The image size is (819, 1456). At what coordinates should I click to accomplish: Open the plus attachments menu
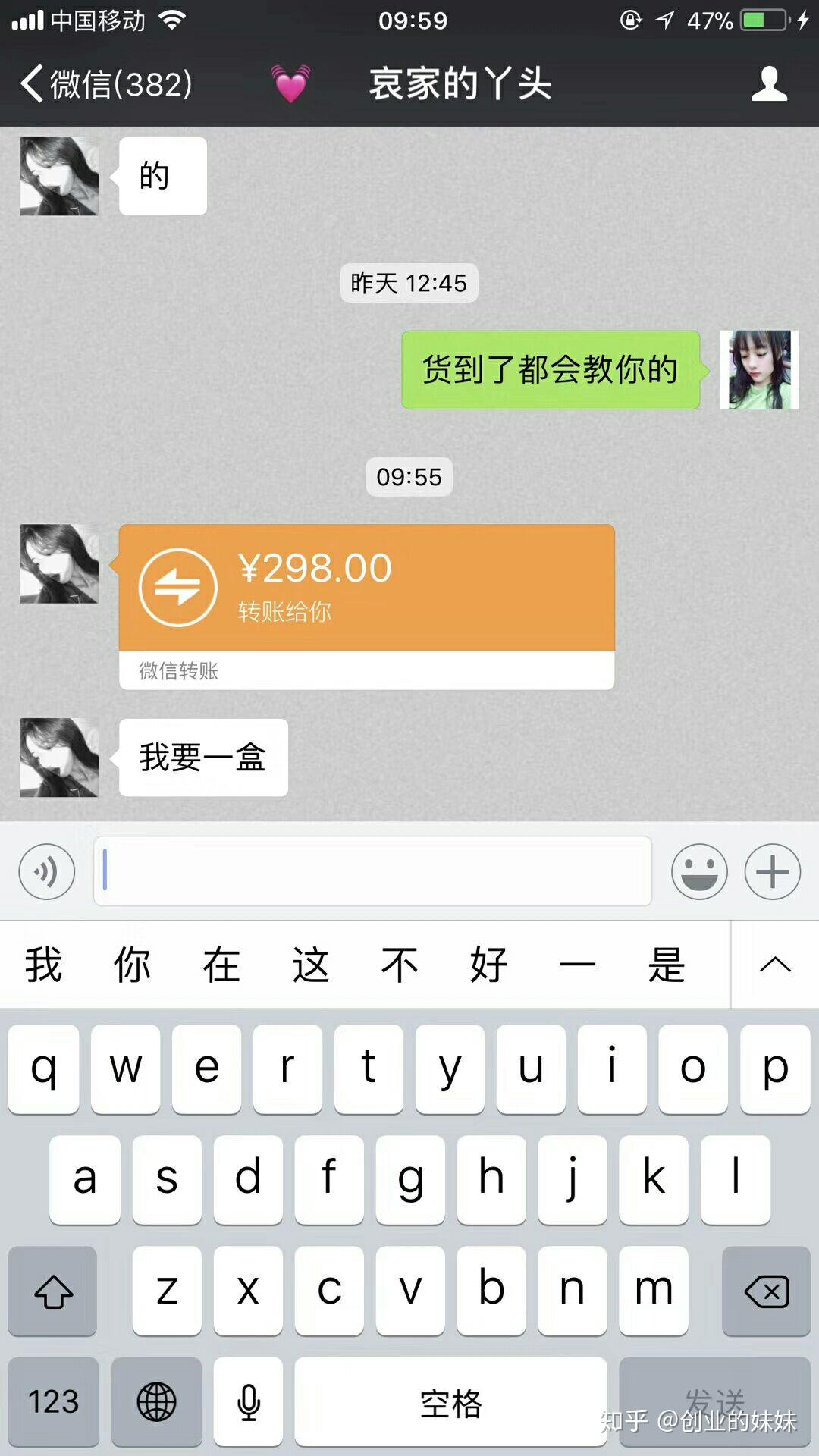point(772,871)
